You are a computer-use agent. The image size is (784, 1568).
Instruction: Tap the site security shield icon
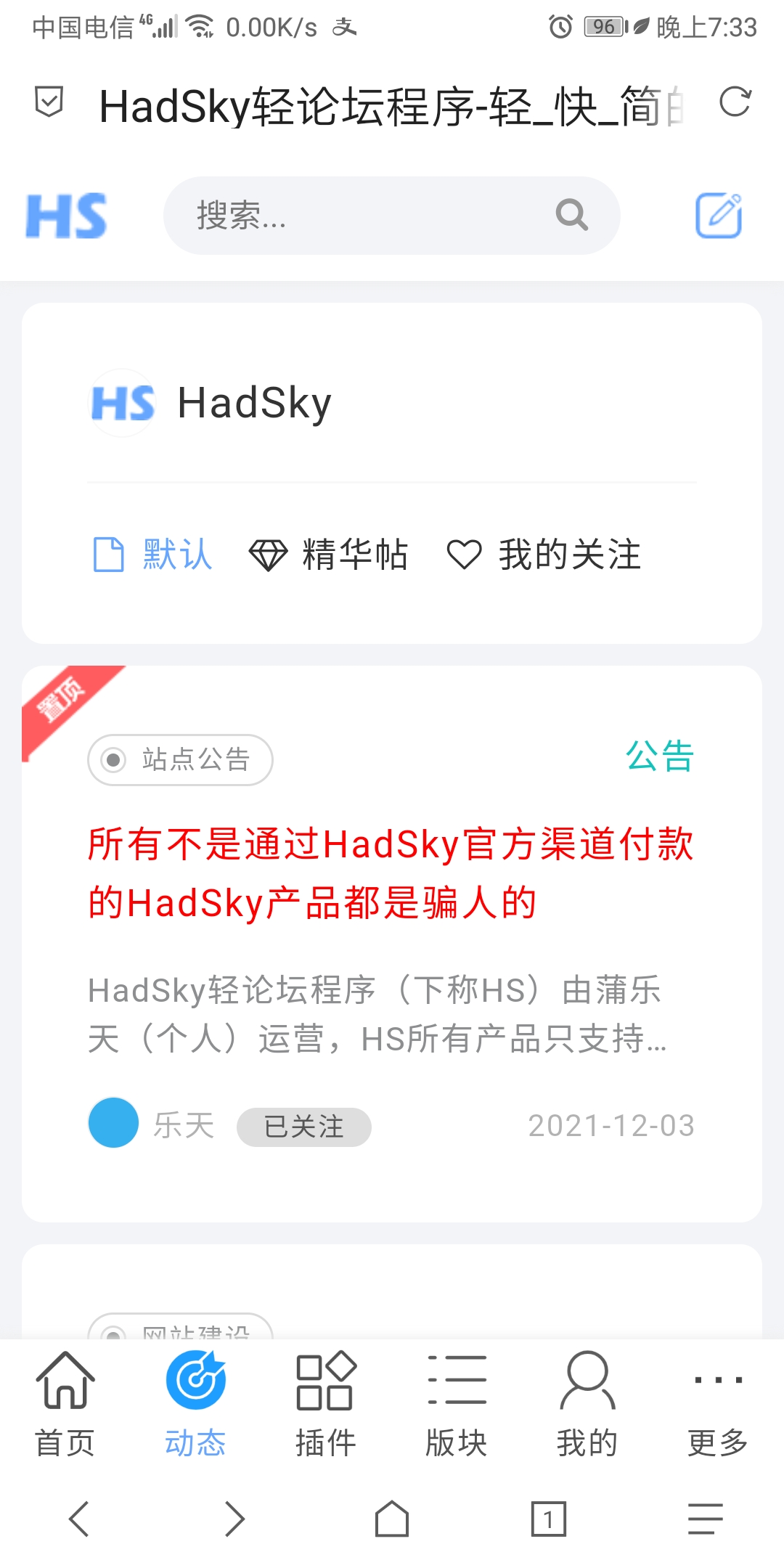(x=49, y=102)
